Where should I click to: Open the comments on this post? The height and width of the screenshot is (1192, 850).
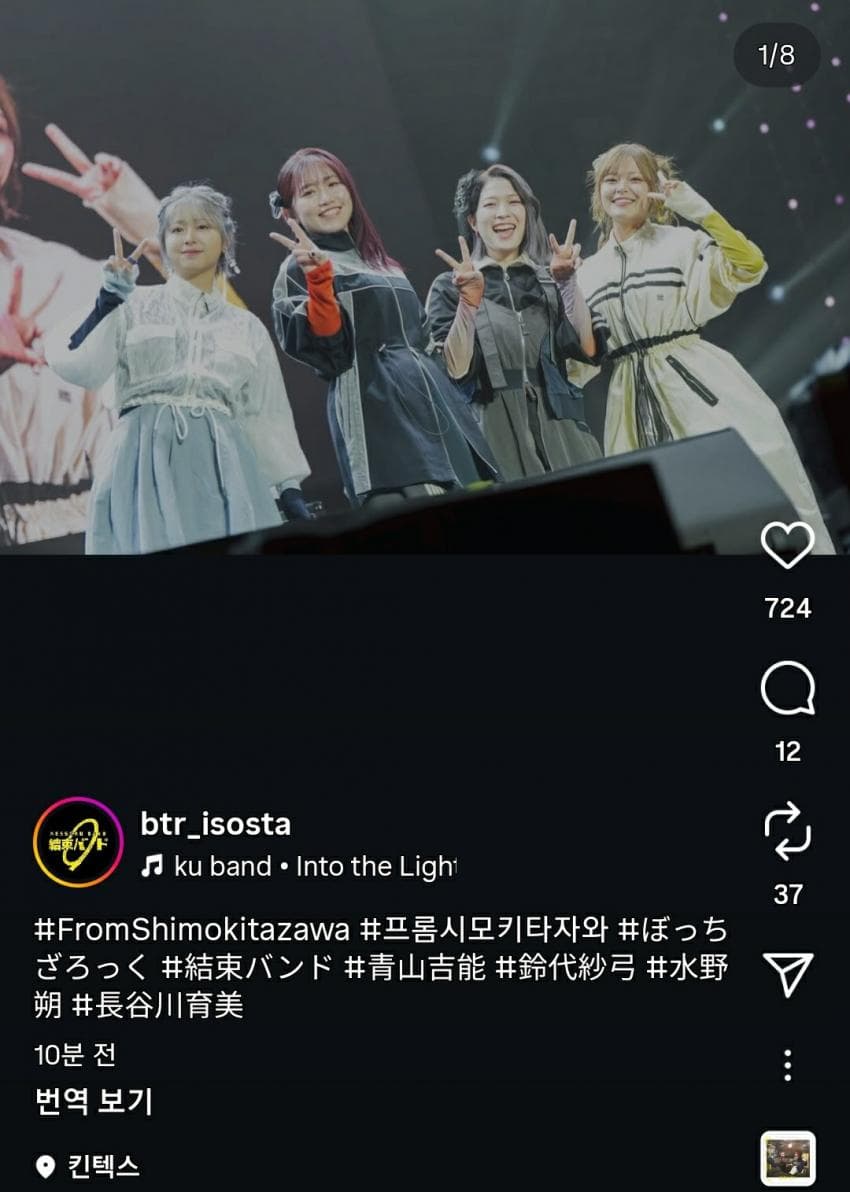(787, 690)
